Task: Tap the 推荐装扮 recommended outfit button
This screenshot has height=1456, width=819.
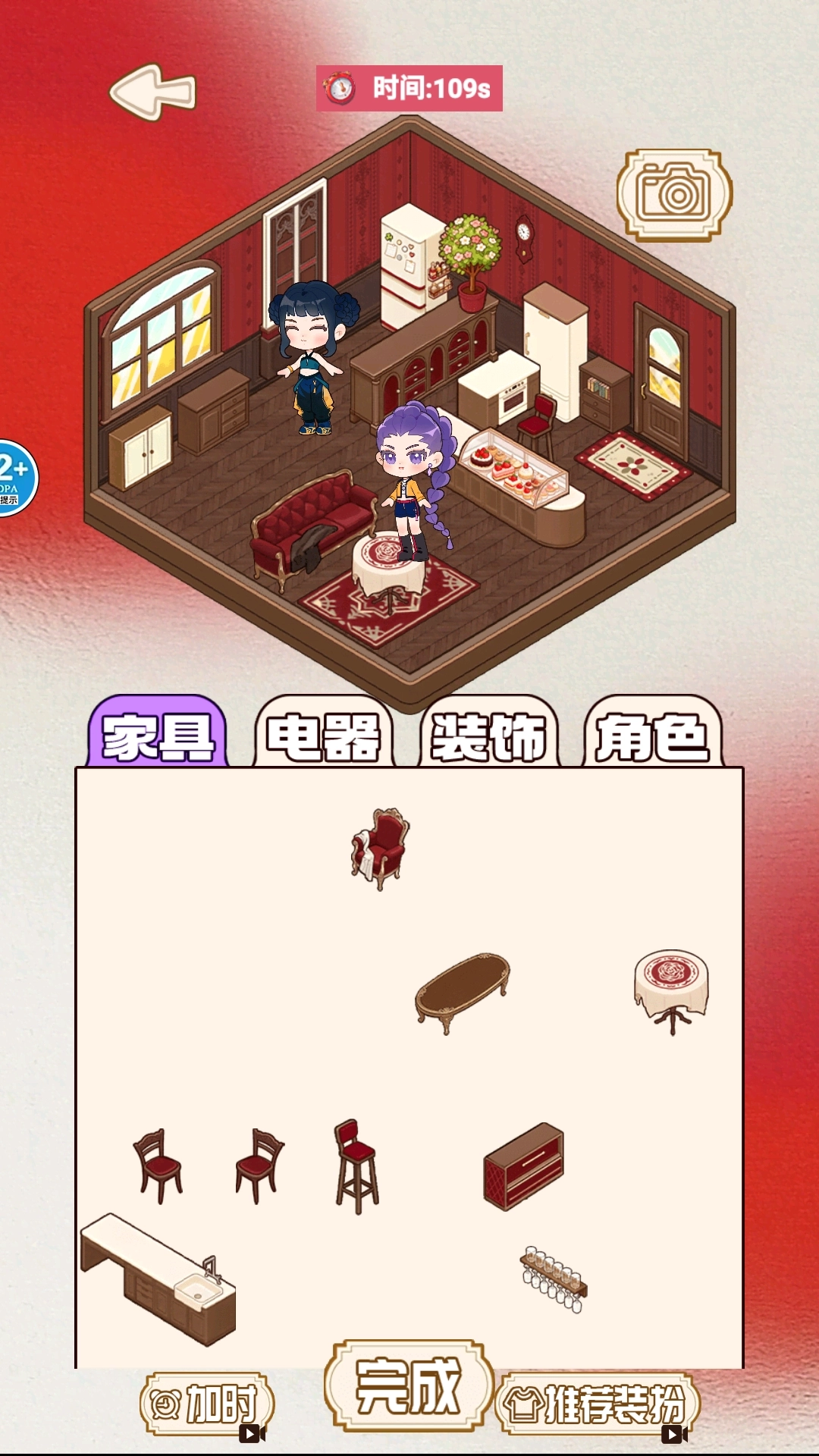Action: tap(598, 1404)
